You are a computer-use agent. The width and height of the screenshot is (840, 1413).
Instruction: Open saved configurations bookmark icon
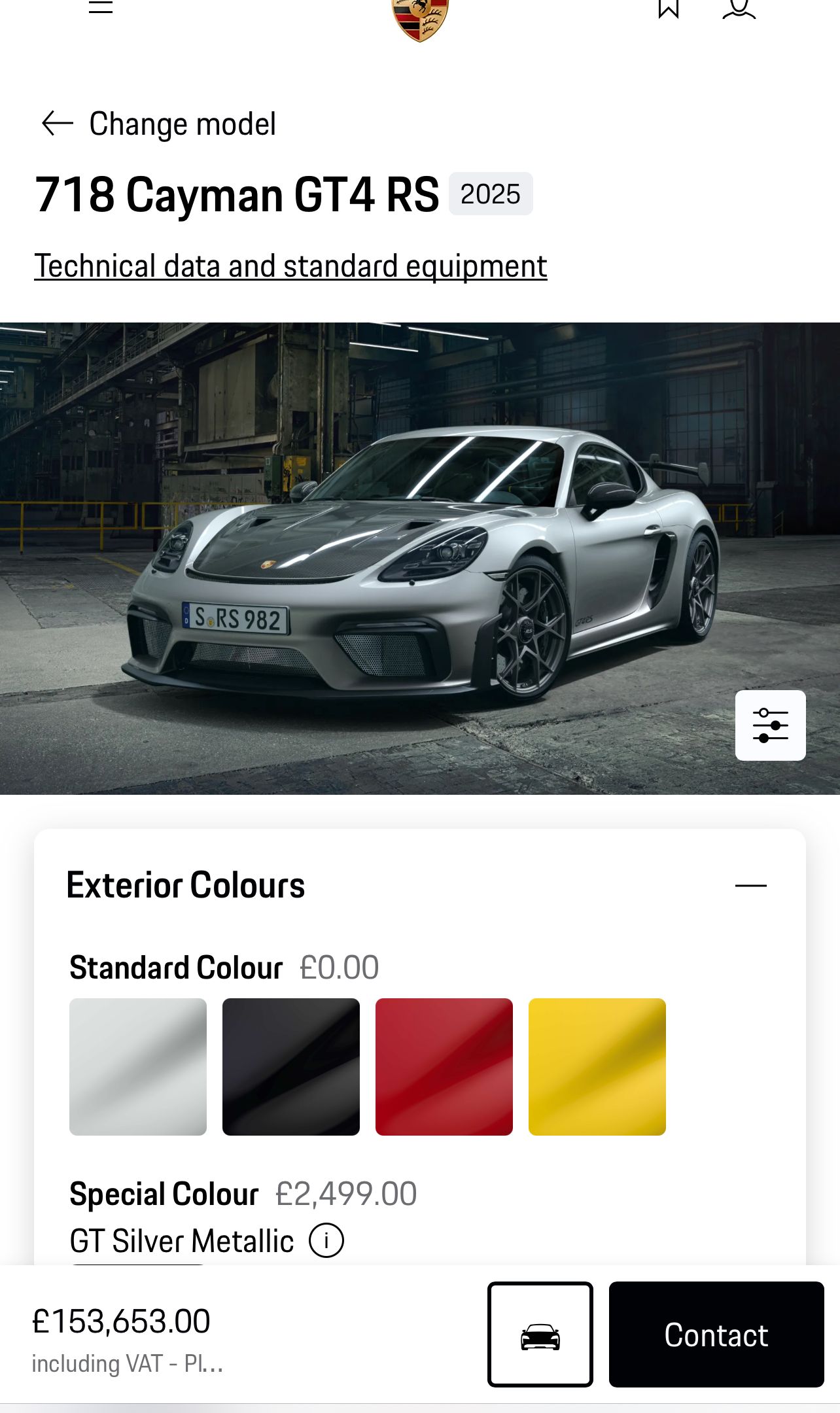pyautogui.click(x=669, y=9)
